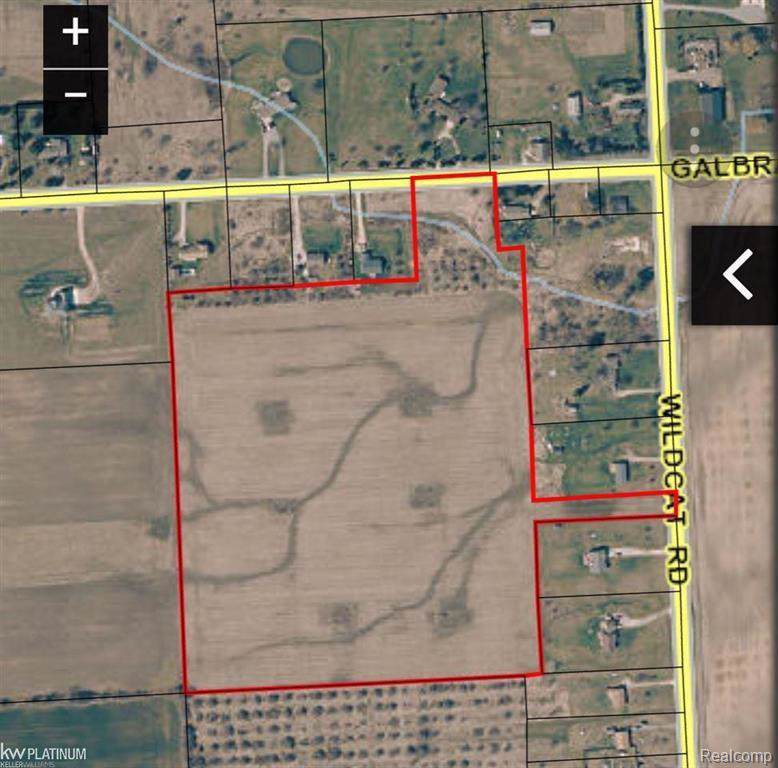Zoom out of the map

click(x=75, y=97)
